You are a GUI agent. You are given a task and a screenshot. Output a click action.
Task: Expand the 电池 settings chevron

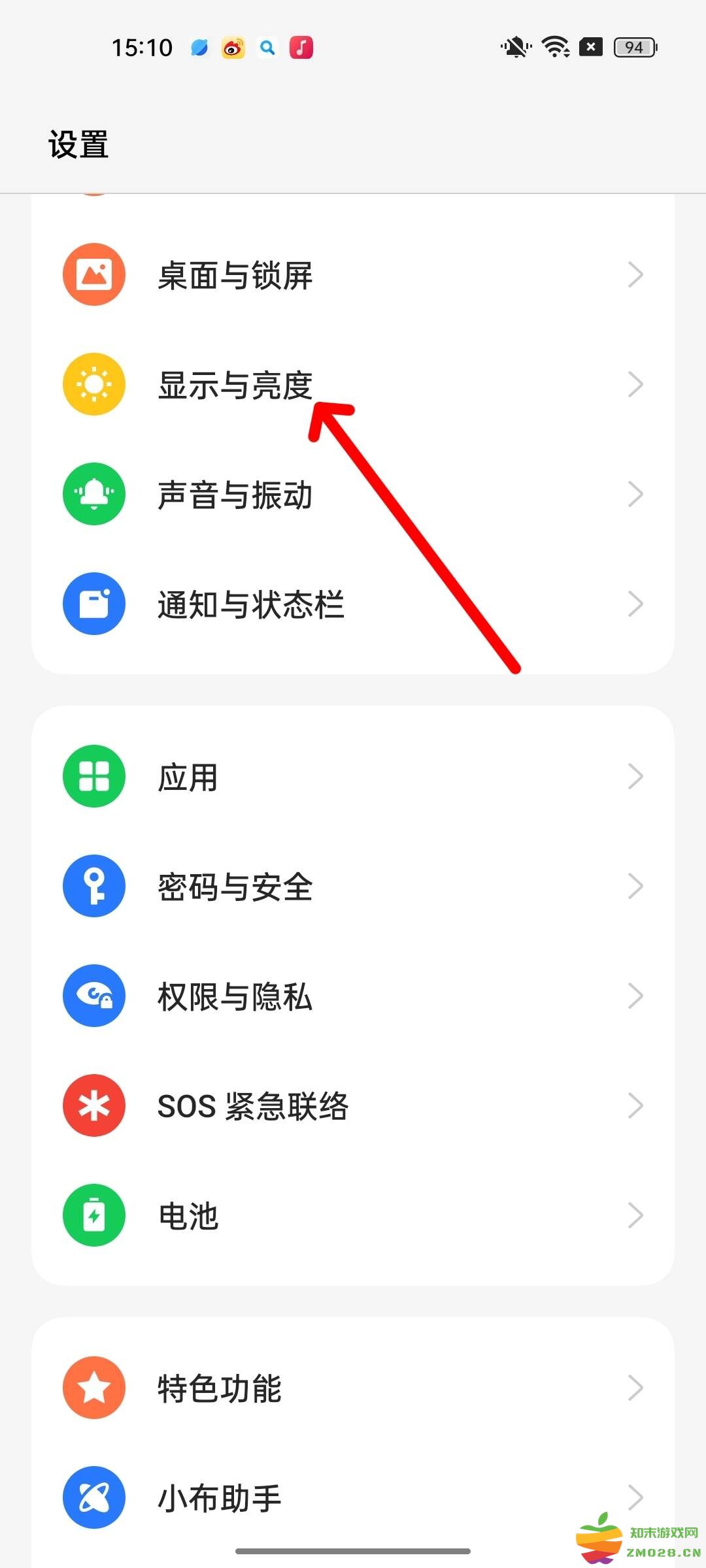click(635, 1215)
